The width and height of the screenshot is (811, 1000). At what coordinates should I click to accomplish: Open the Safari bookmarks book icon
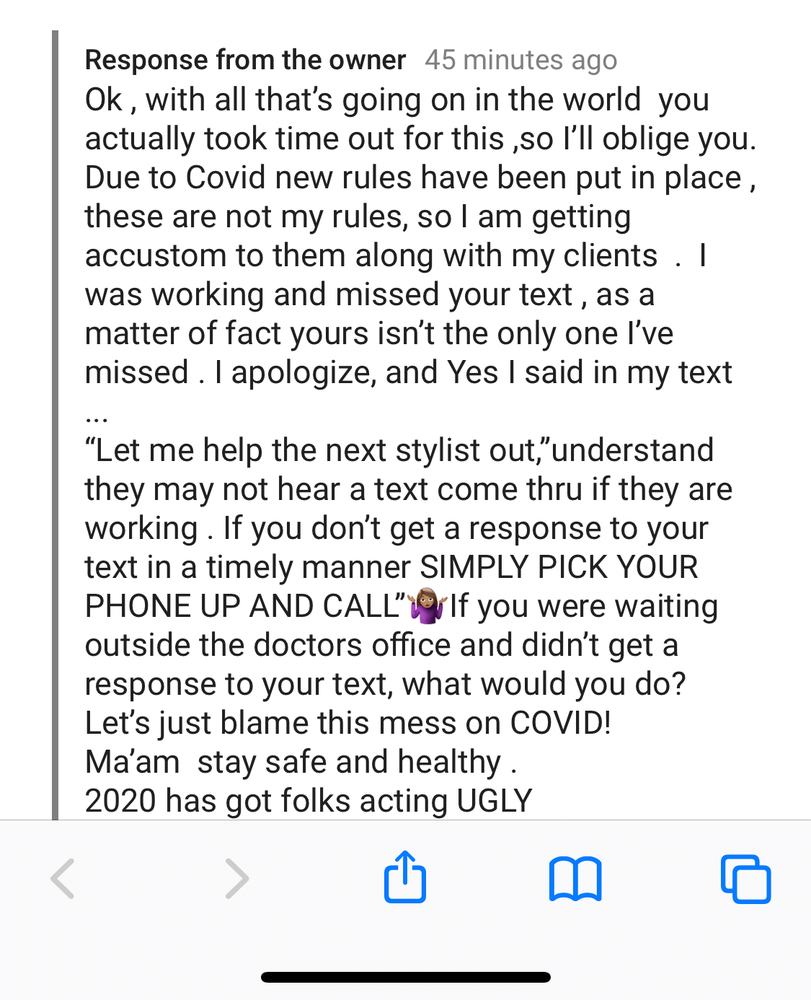pos(575,879)
